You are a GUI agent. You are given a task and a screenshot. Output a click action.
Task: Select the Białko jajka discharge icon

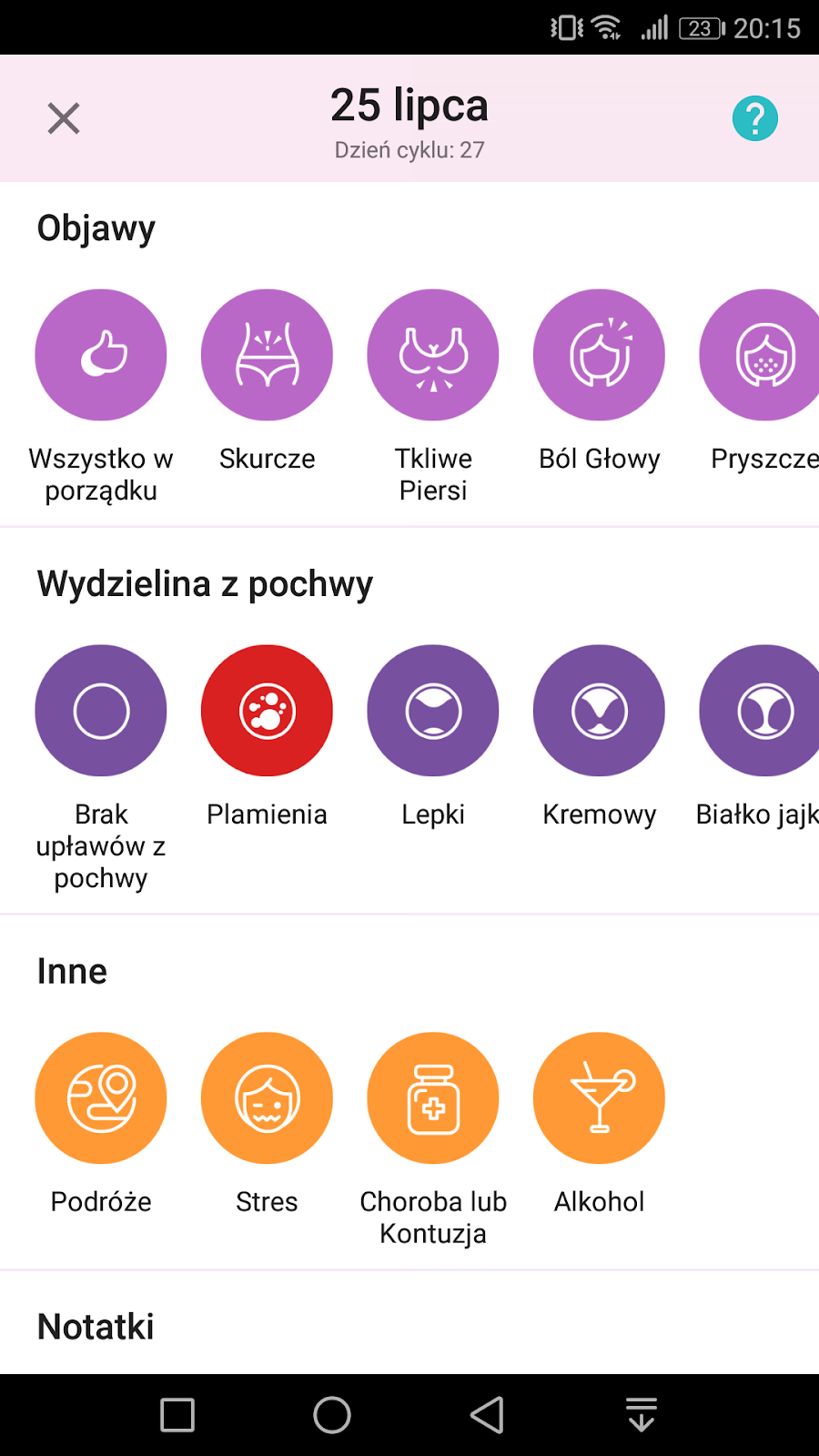coord(763,711)
